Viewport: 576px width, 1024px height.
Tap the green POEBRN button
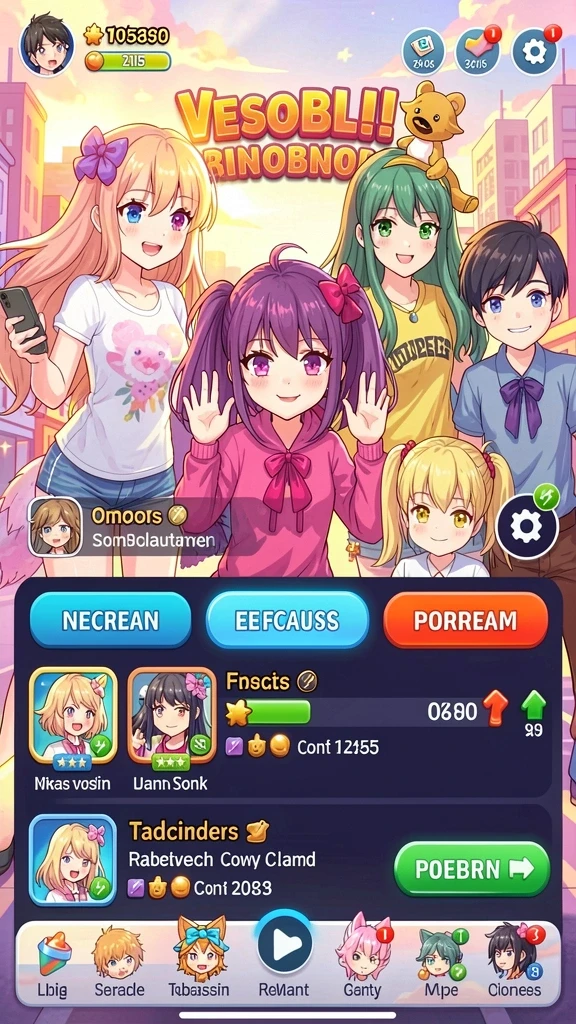click(x=472, y=869)
